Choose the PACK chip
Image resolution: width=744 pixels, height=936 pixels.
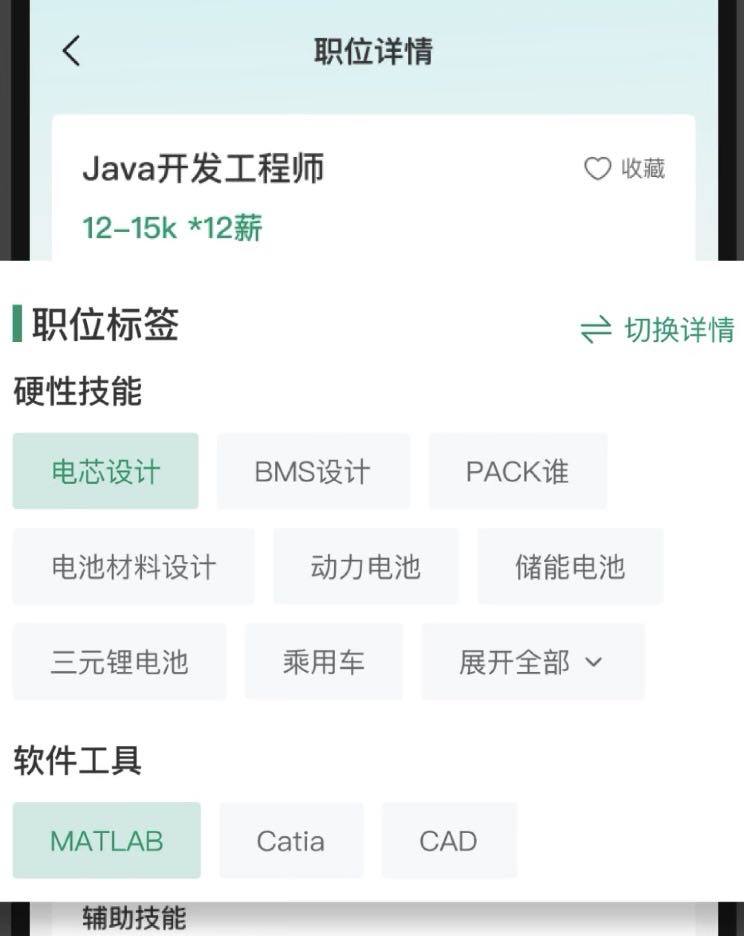(x=517, y=471)
